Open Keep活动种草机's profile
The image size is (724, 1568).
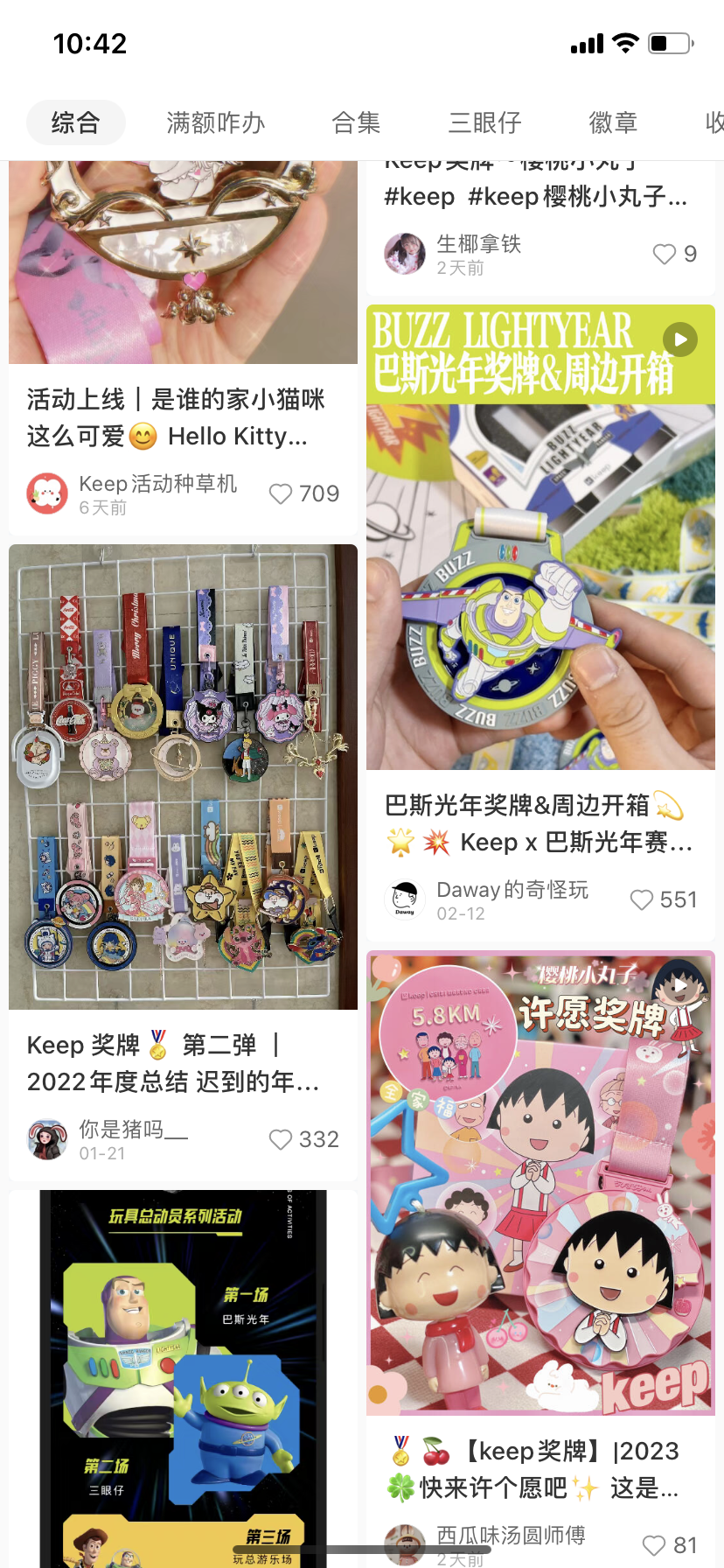click(47, 494)
